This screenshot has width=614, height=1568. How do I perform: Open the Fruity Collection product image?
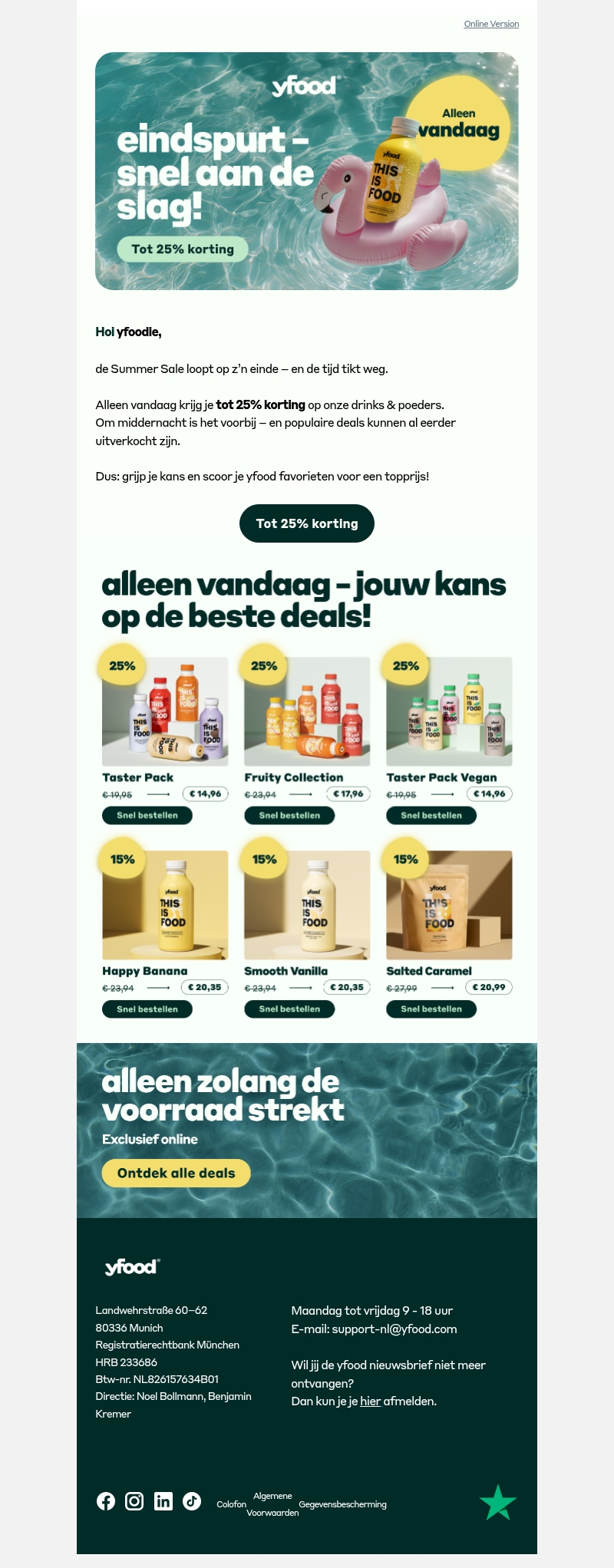pyautogui.click(x=307, y=711)
